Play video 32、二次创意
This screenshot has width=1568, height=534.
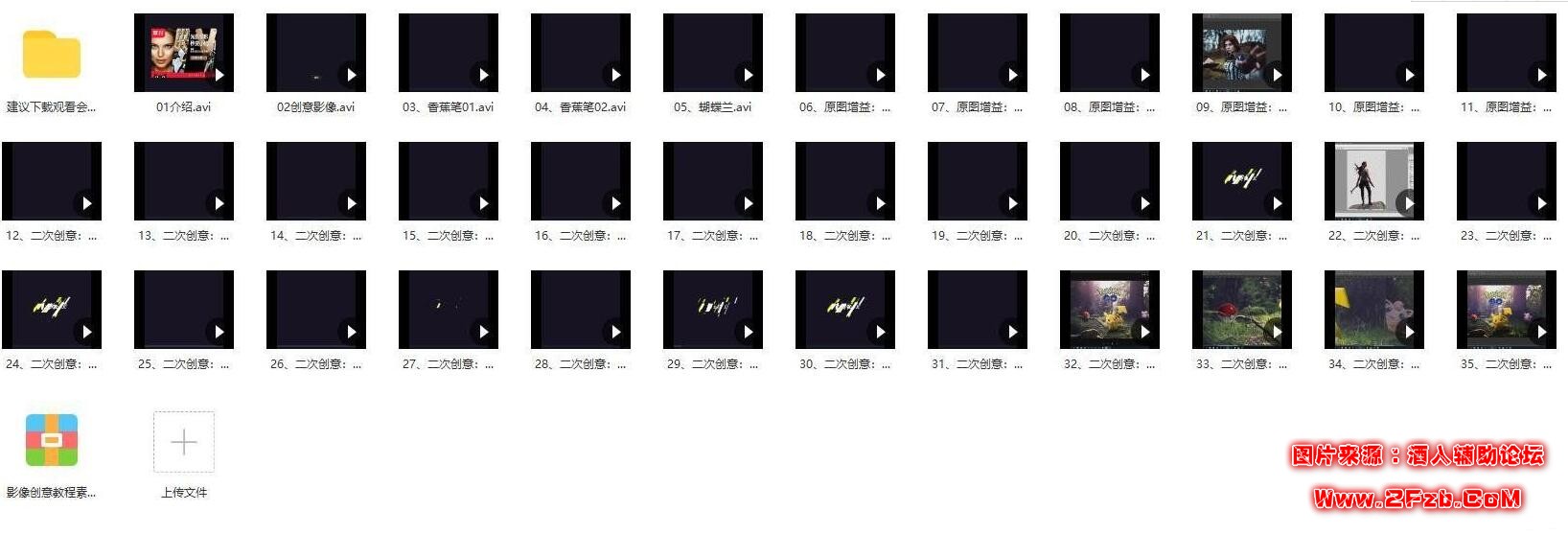pos(1109,310)
